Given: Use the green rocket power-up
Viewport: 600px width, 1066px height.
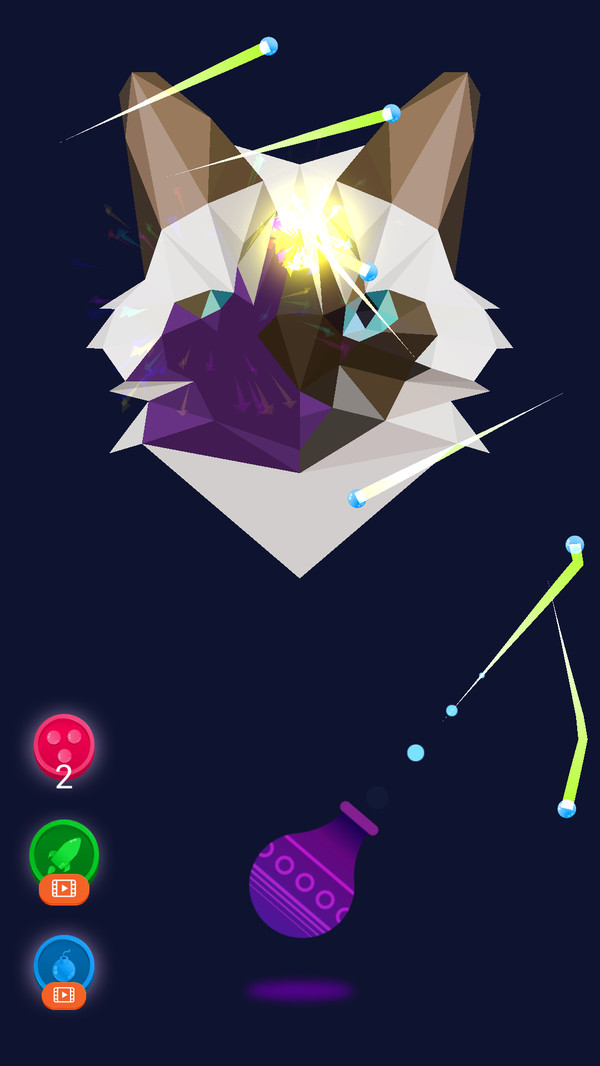Looking at the screenshot, I should (x=64, y=853).
